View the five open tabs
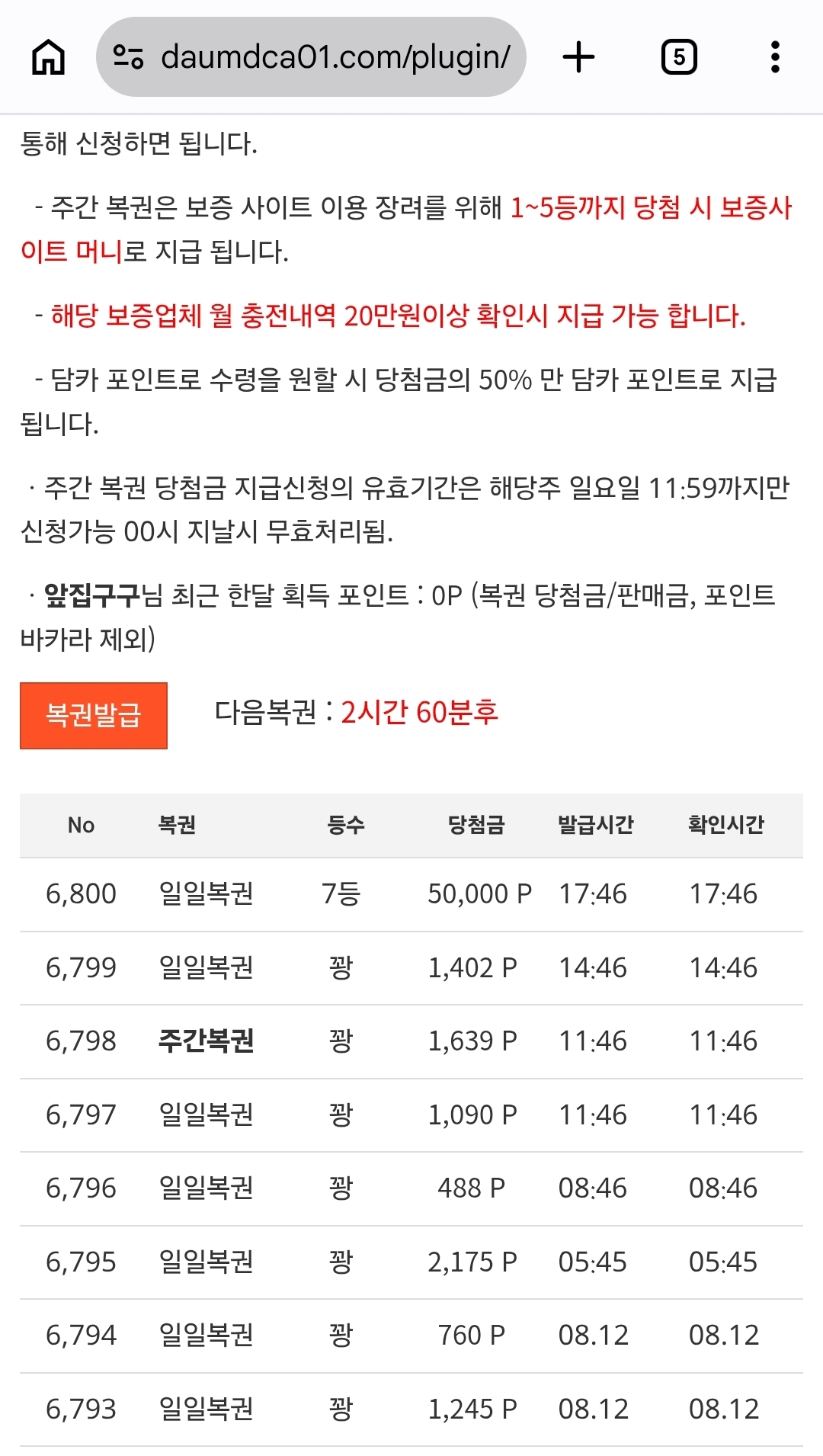This screenshot has height=1456, width=823. (x=679, y=57)
